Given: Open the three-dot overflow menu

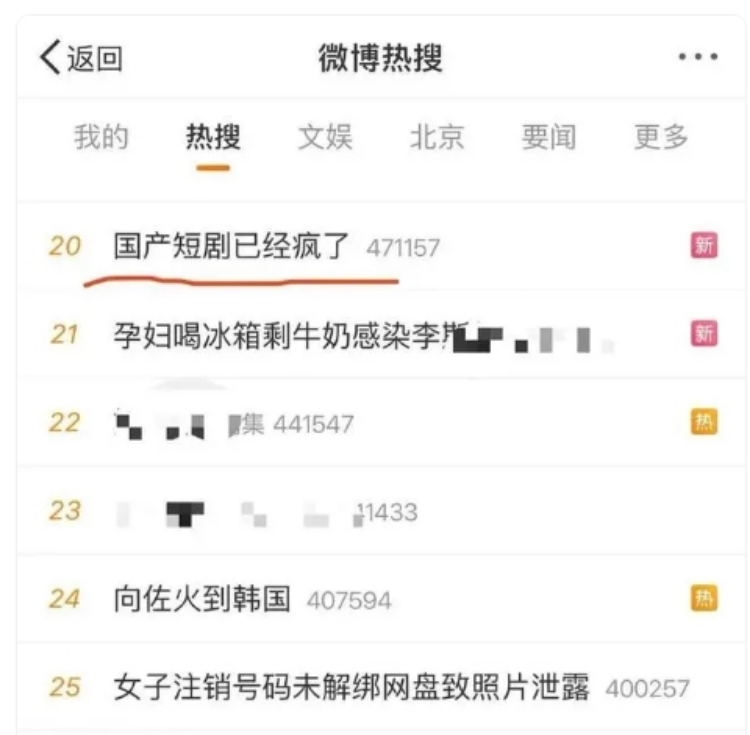Looking at the screenshot, I should 697,58.
